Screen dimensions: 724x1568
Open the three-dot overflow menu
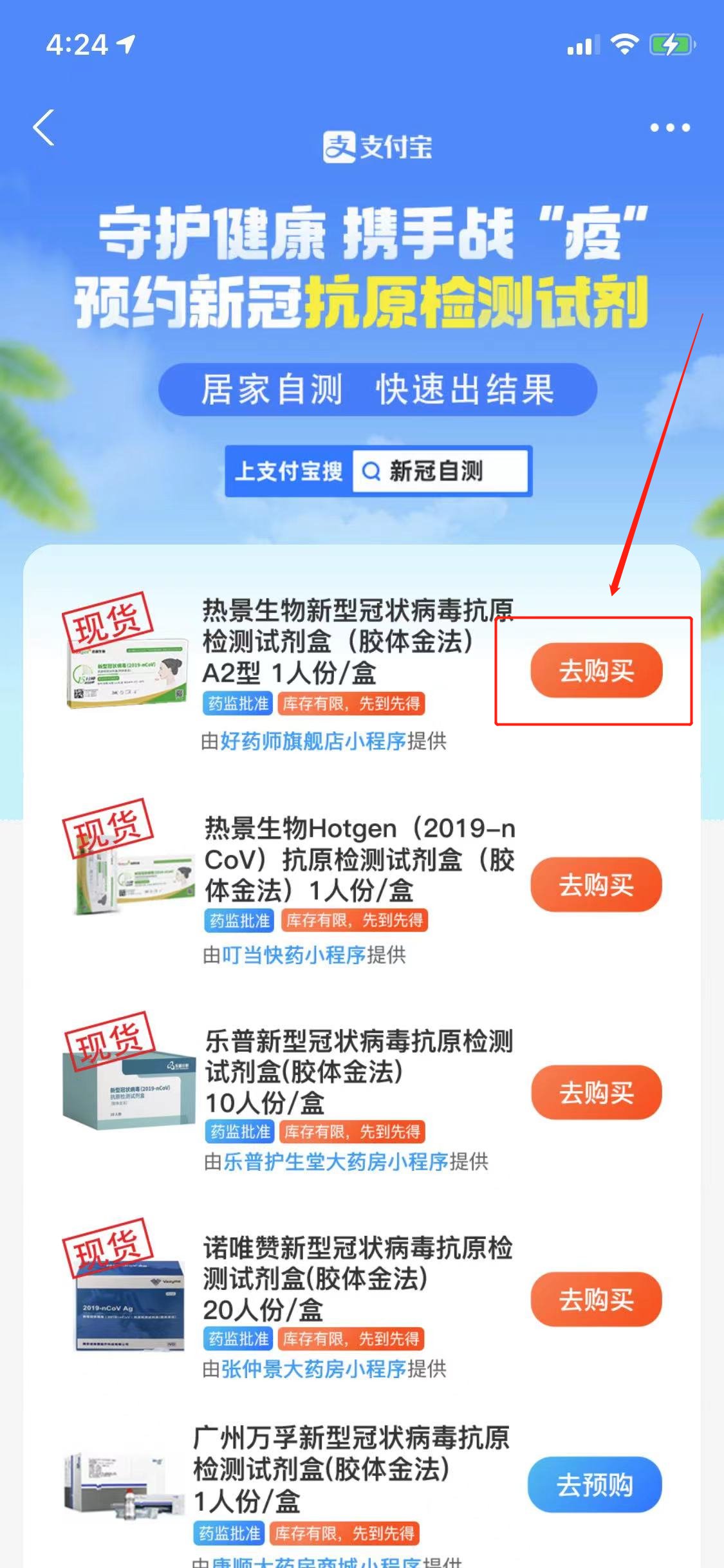(x=669, y=127)
